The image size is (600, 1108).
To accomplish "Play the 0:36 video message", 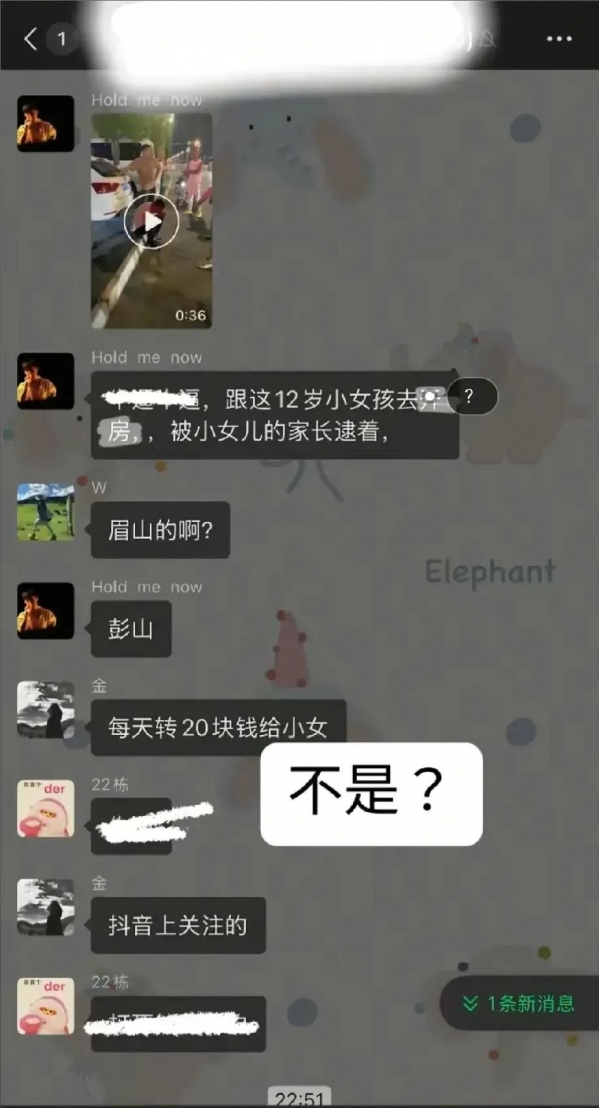I will click(x=151, y=221).
